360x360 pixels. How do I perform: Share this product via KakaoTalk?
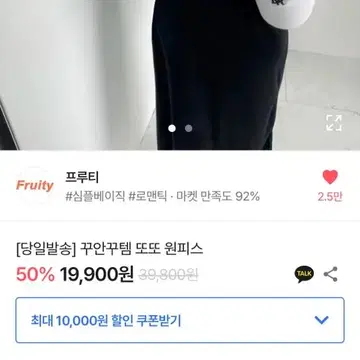click(304, 274)
